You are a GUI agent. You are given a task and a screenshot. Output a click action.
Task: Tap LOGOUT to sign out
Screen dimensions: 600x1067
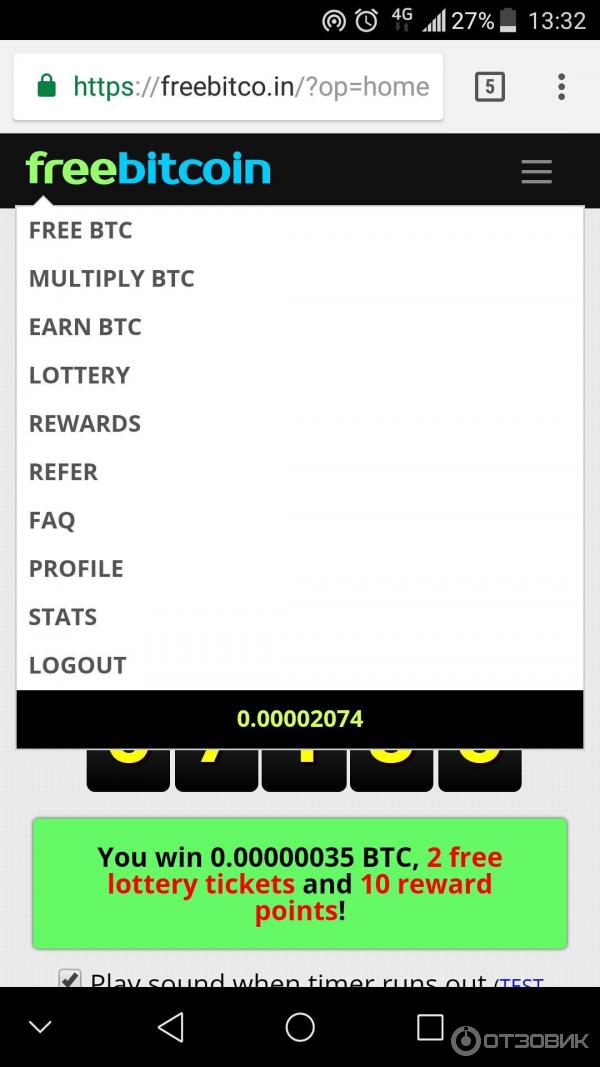(77, 665)
